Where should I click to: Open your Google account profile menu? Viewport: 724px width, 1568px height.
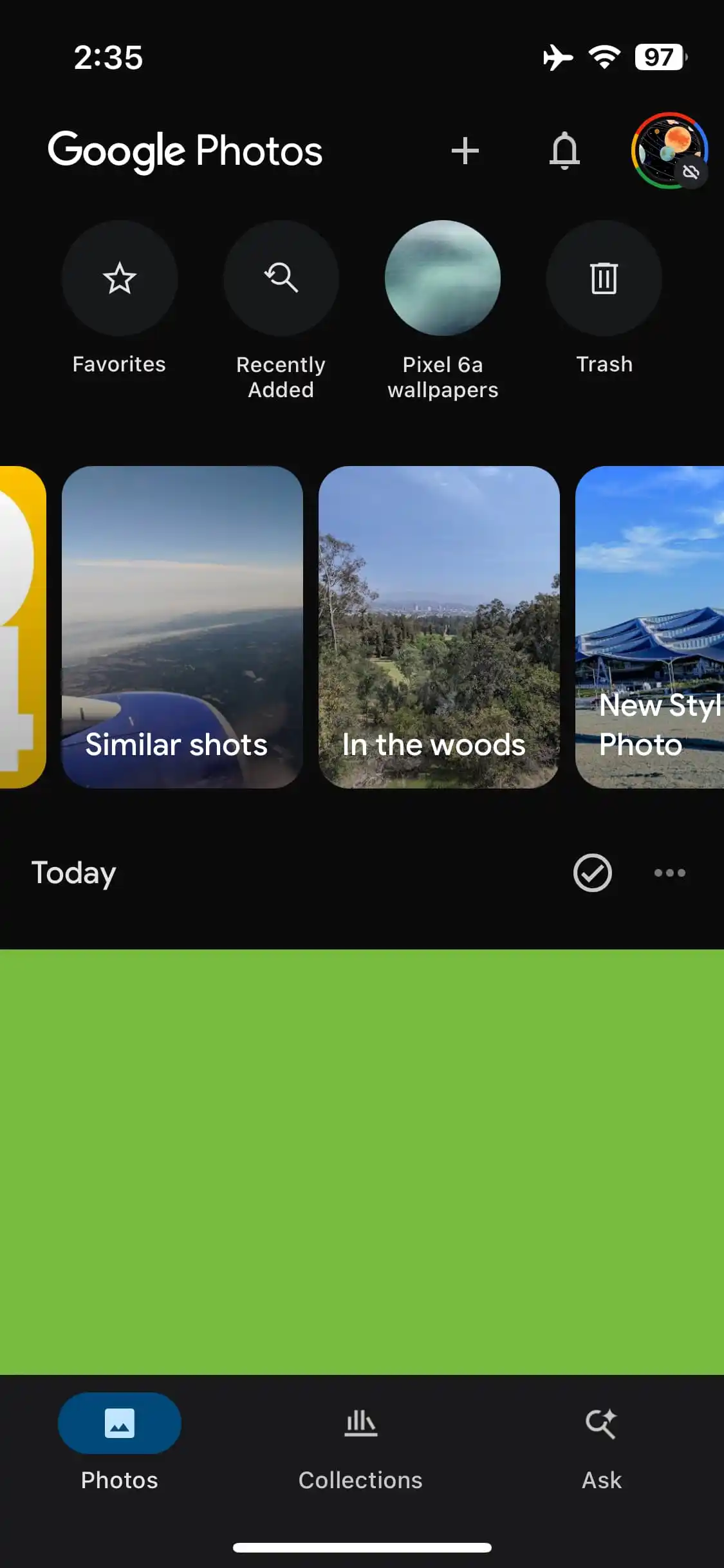[x=667, y=151]
